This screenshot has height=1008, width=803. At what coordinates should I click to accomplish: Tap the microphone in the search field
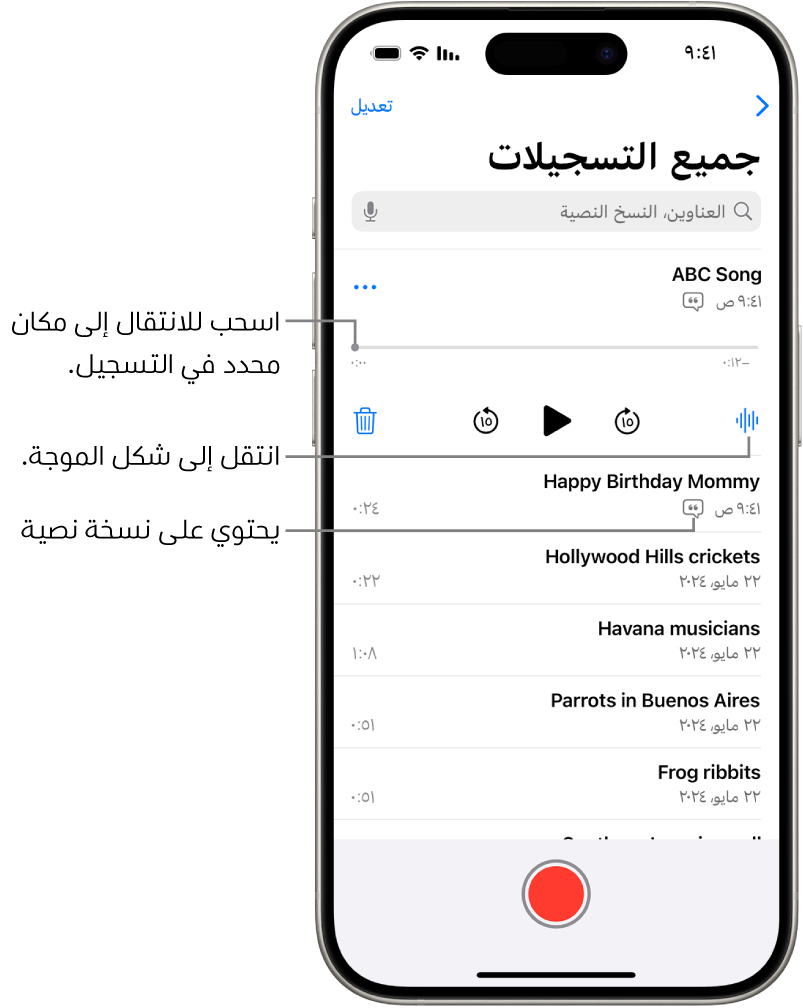tap(371, 212)
